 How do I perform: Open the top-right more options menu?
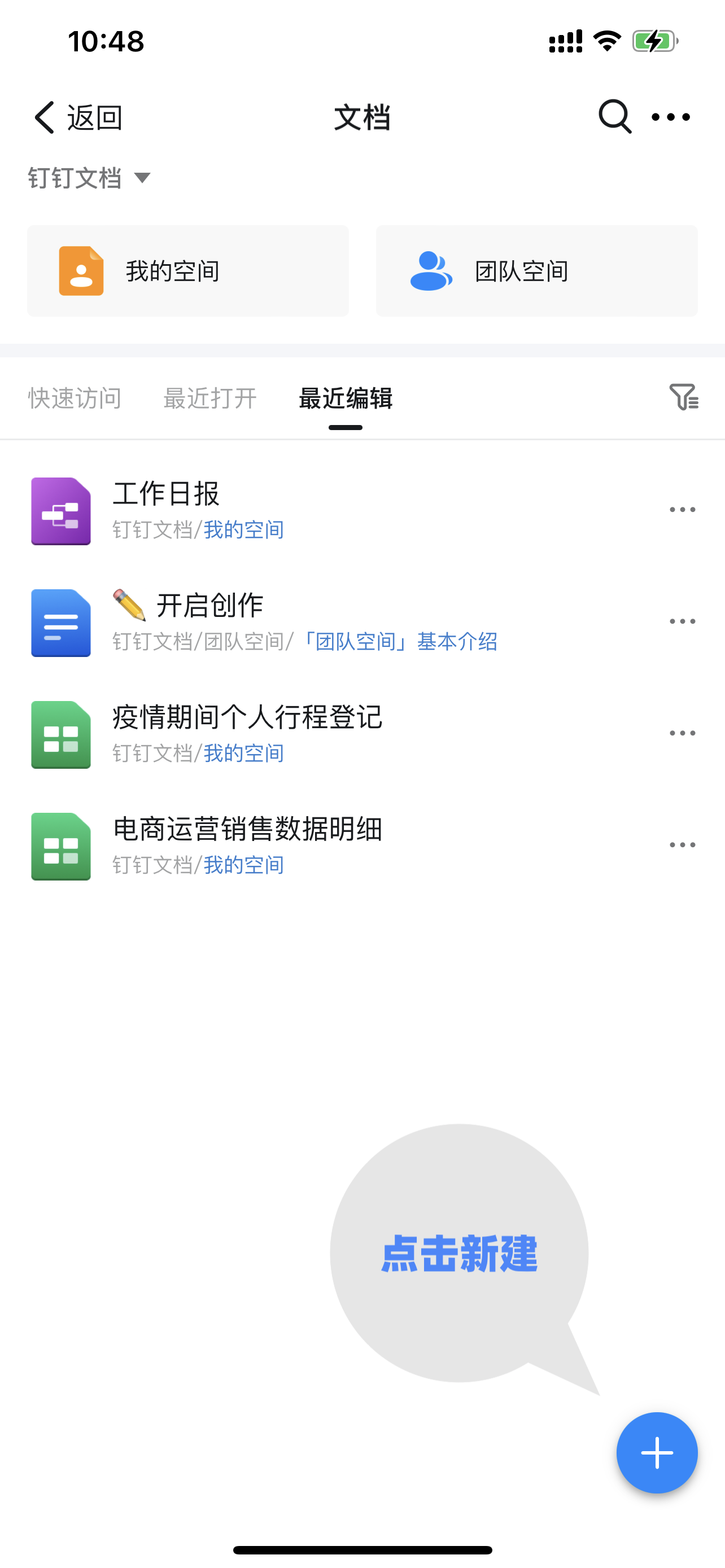pyautogui.click(x=670, y=117)
